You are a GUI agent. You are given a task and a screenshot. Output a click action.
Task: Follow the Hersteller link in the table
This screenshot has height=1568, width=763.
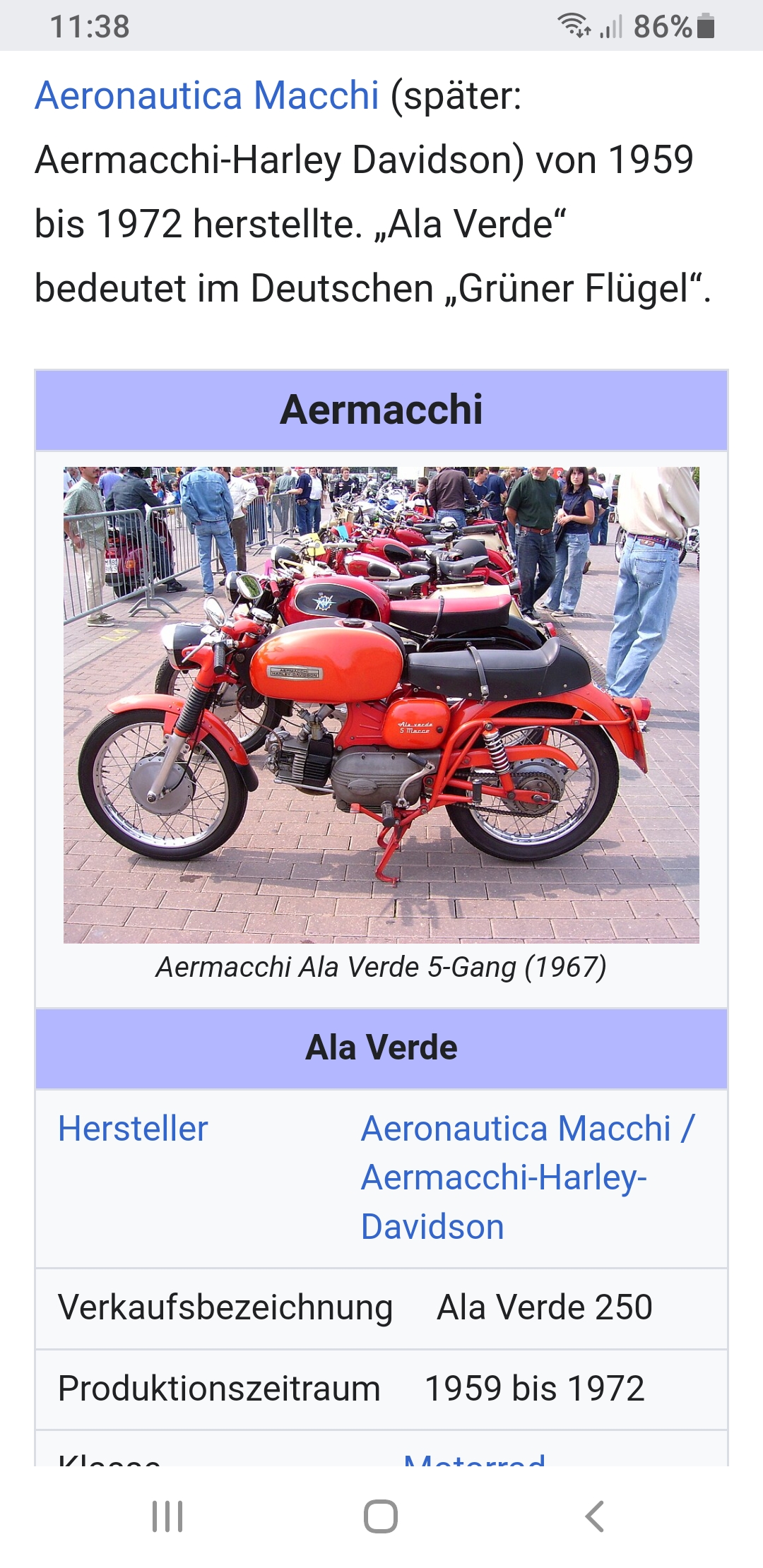(x=133, y=1129)
